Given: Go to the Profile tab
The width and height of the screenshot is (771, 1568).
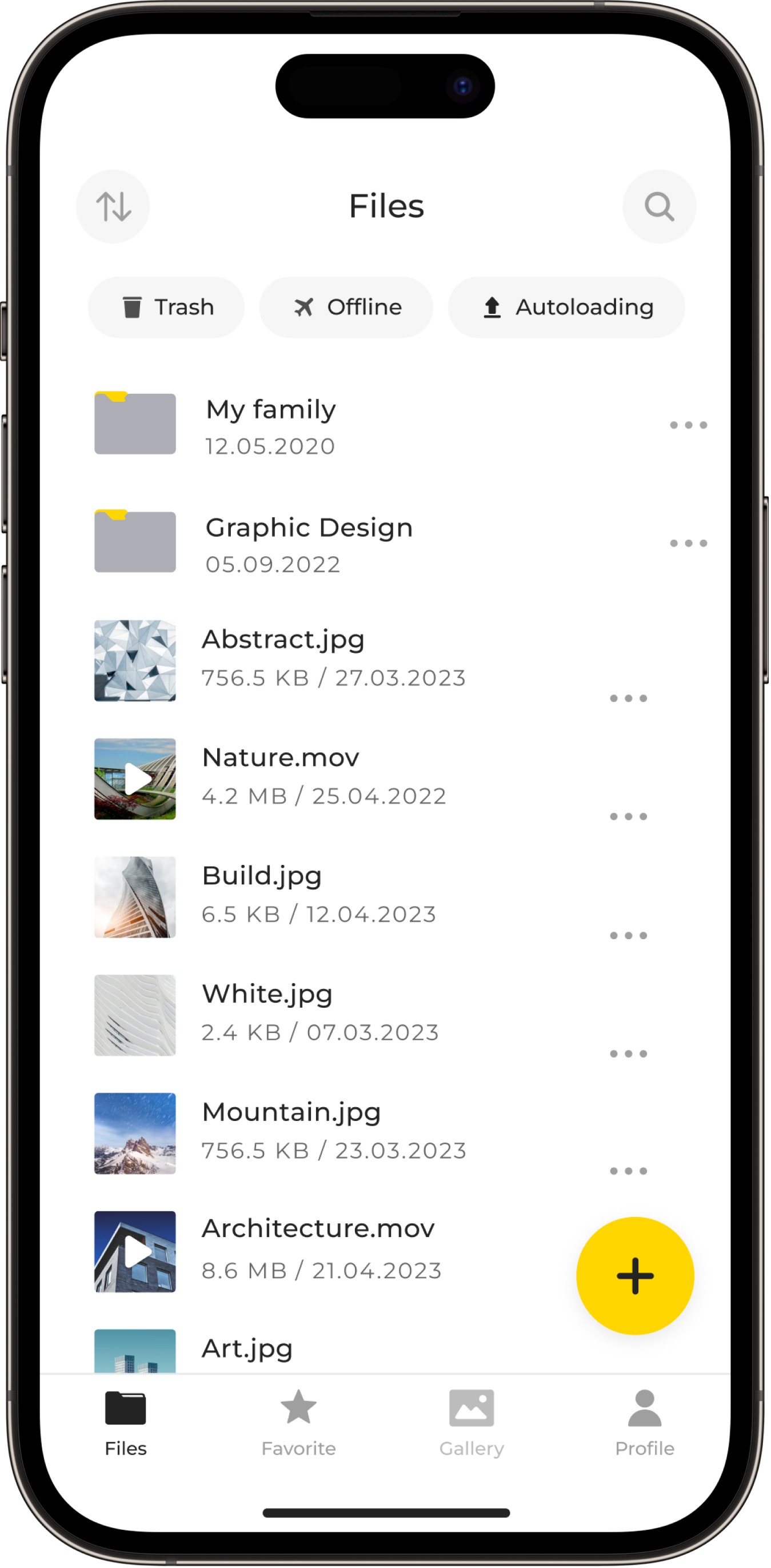Looking at the screenshot, I should pyautogui.click(x=645, y=1423).
